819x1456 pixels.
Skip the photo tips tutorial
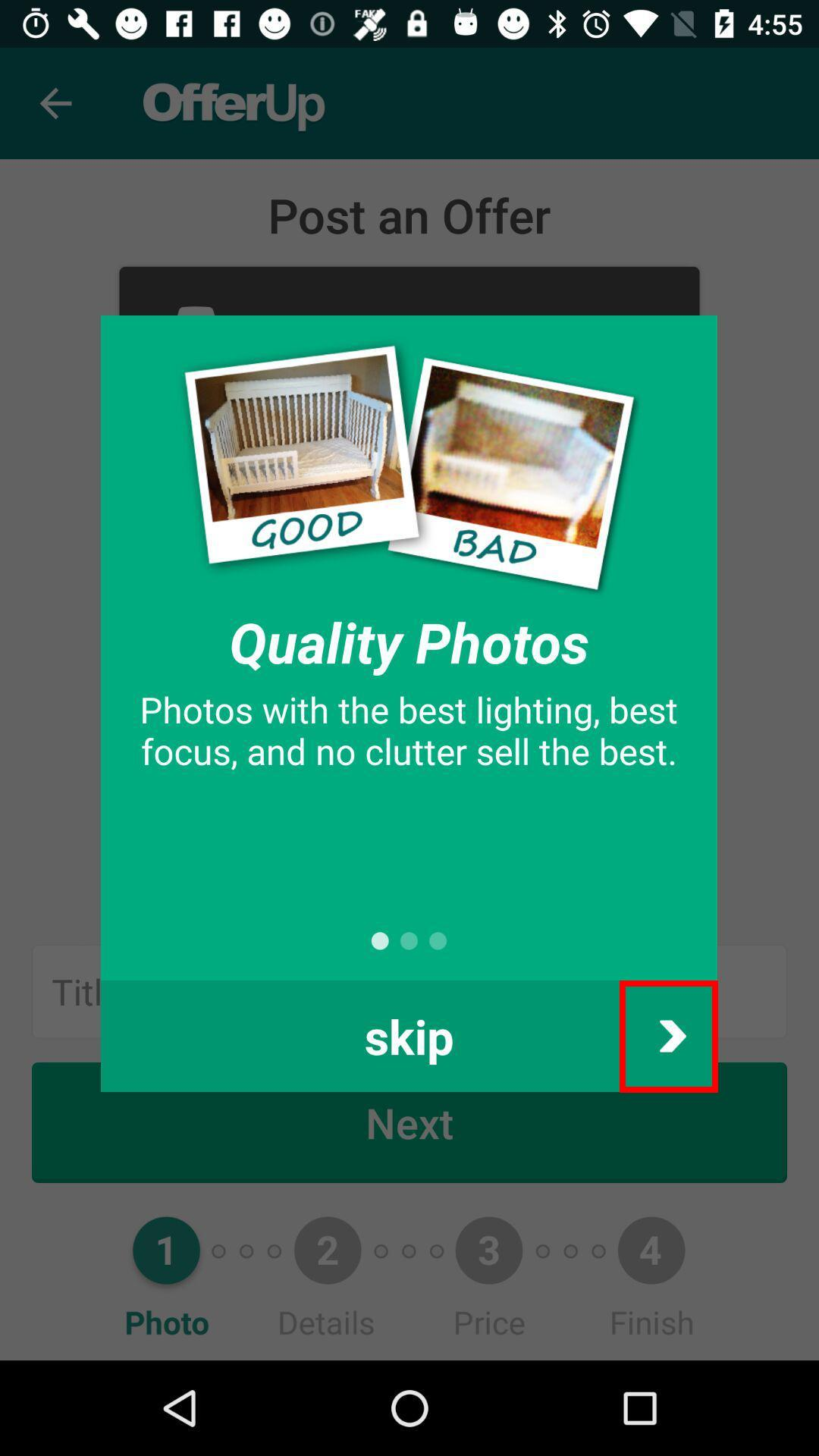[409, 1036]
